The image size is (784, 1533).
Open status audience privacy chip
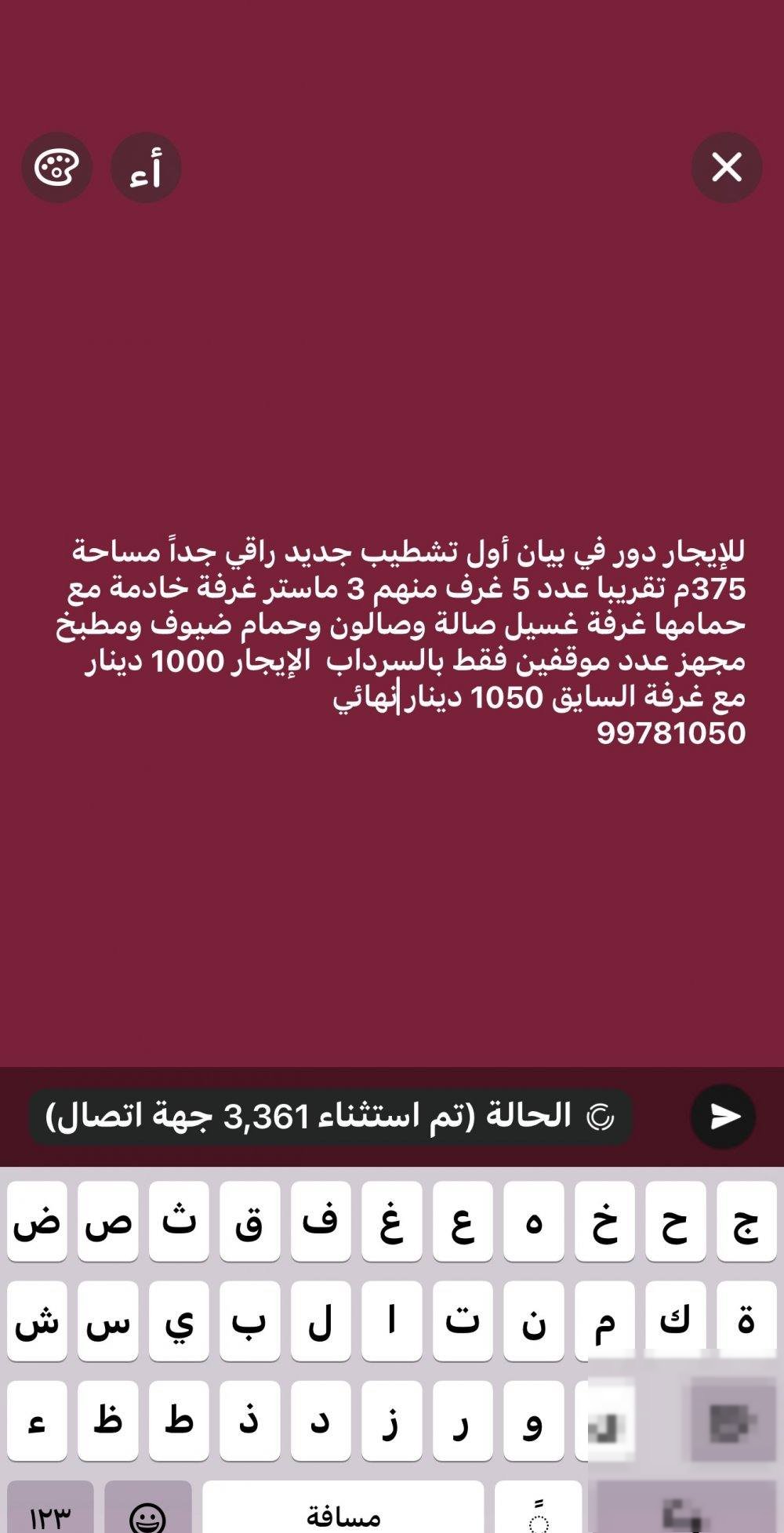pyautogui.click(x=331, y=1116)
